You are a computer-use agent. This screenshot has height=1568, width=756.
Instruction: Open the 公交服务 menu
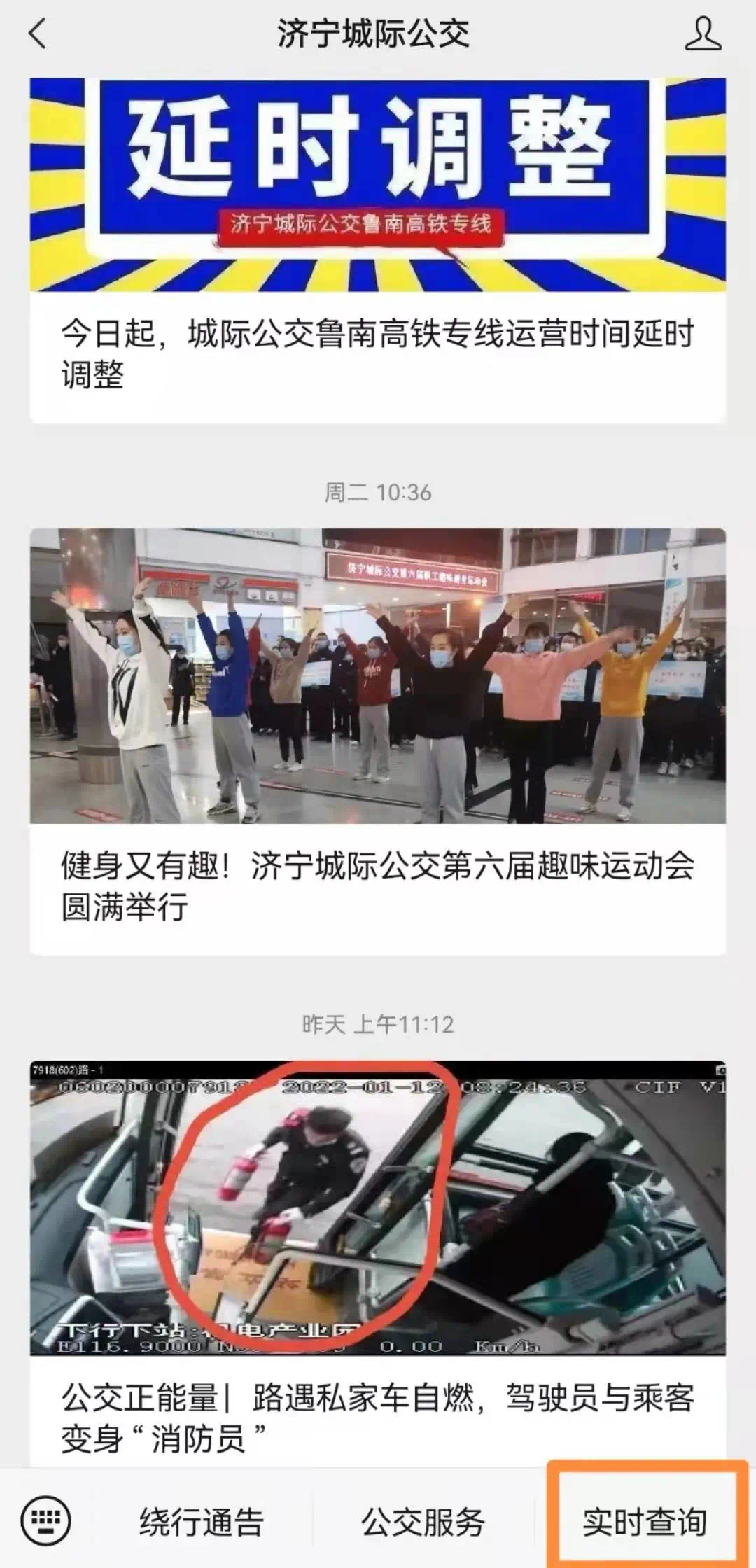point(423,1522)
